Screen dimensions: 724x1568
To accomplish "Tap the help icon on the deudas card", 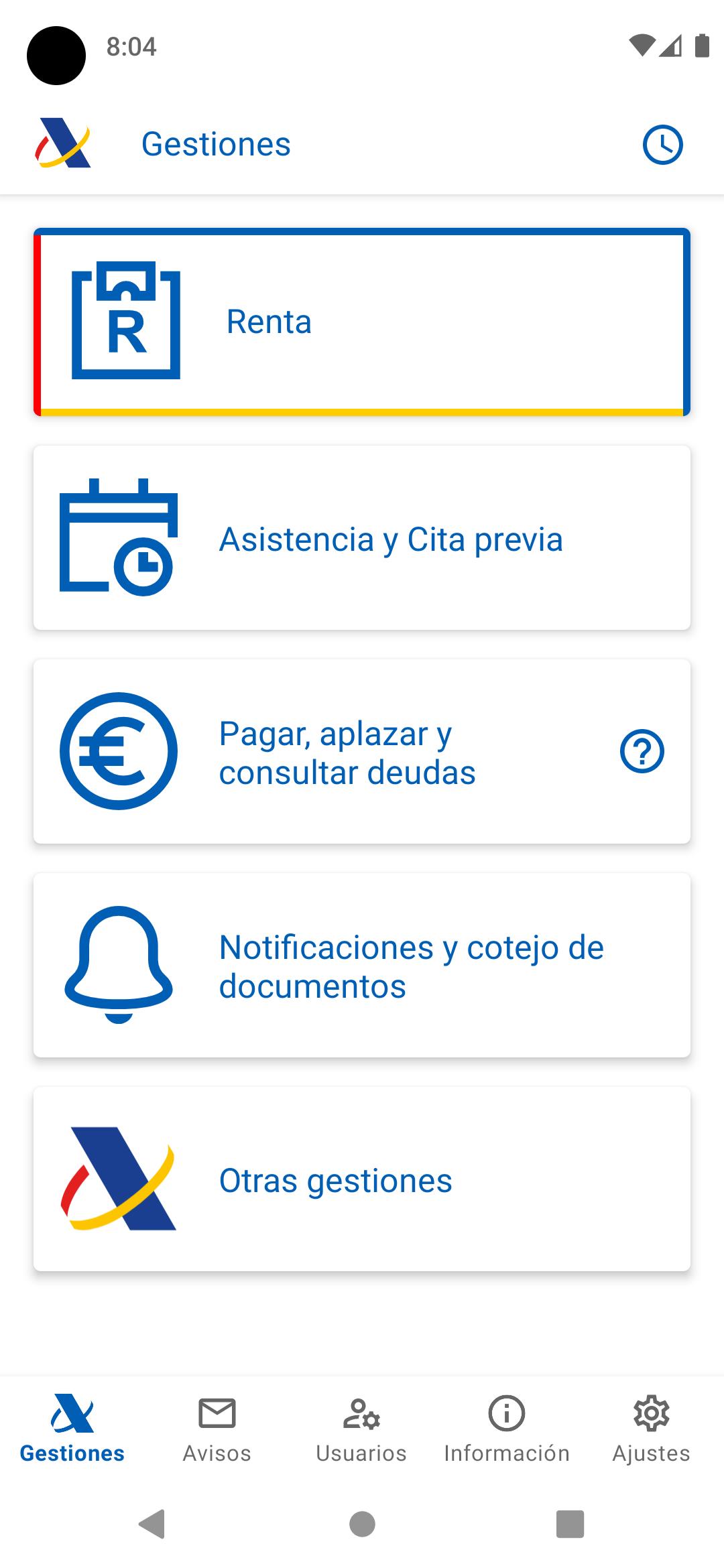I will (642, 751).
